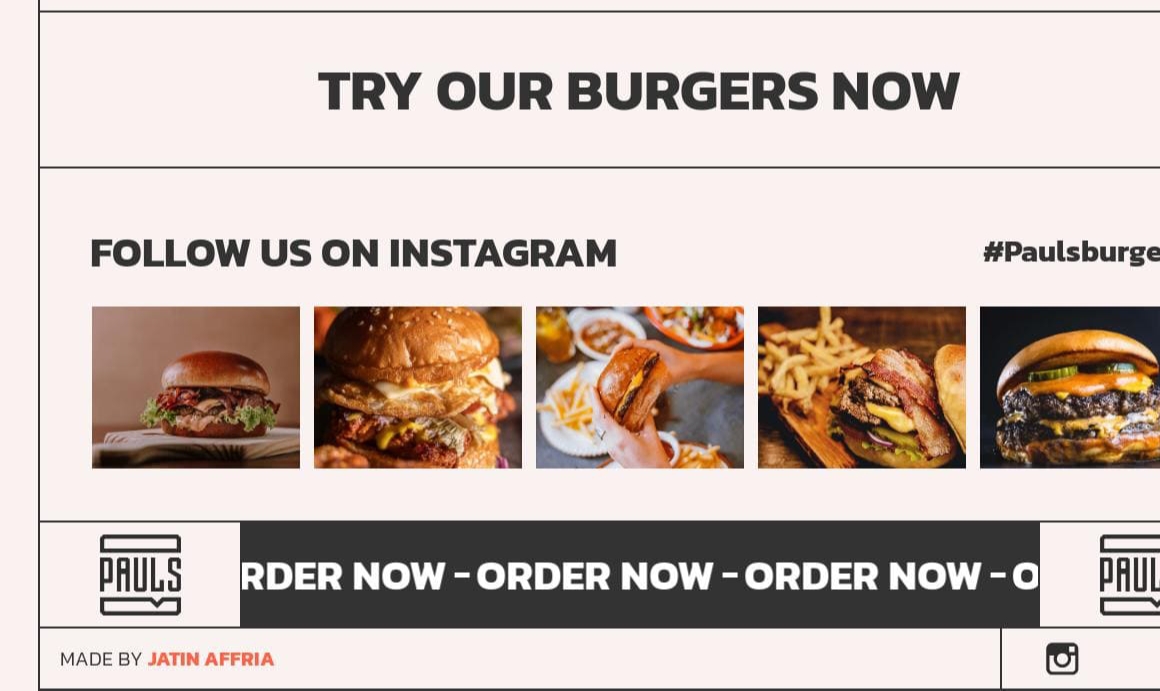Visit the JATIN AFFRIA credit link
Screen dimensions: 1160x691
pyautogui.click(x=210, y=660)
